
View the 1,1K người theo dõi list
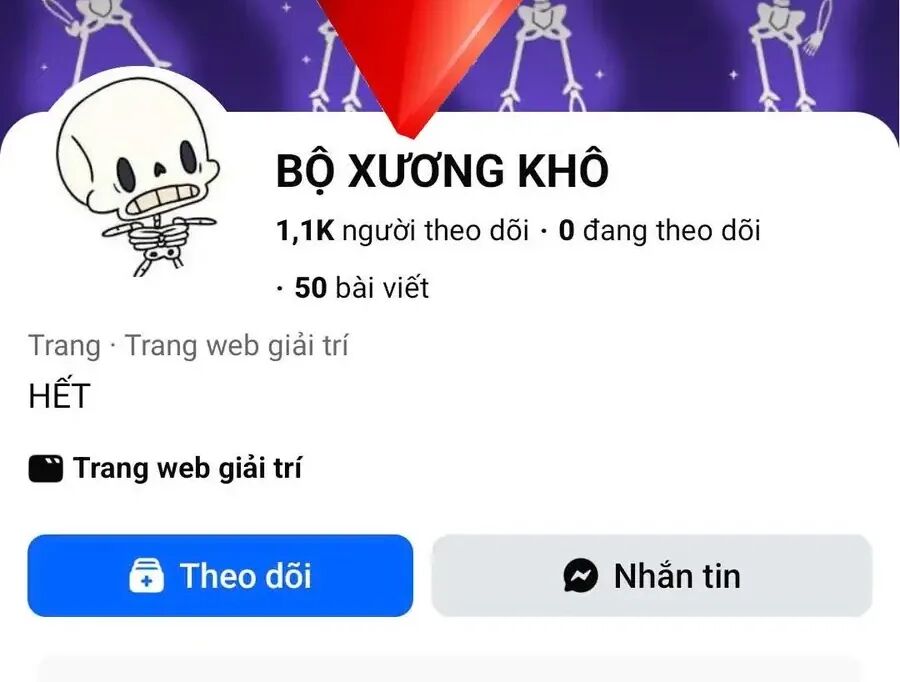pos(402,231)
